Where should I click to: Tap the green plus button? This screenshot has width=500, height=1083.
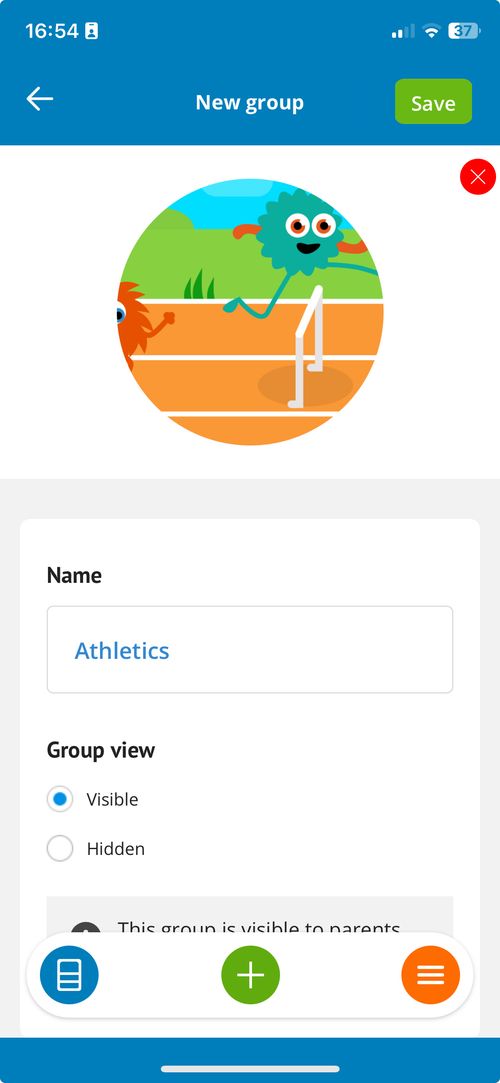tap(251, 975)
